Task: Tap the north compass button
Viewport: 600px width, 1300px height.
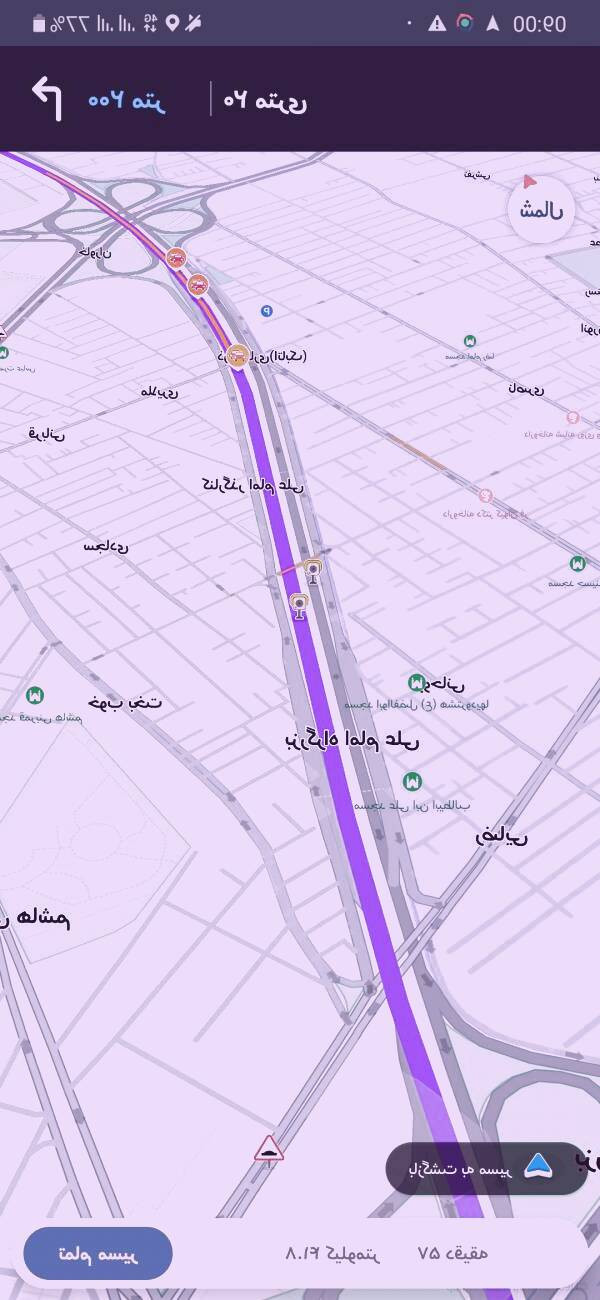Action: coord(540,209)
